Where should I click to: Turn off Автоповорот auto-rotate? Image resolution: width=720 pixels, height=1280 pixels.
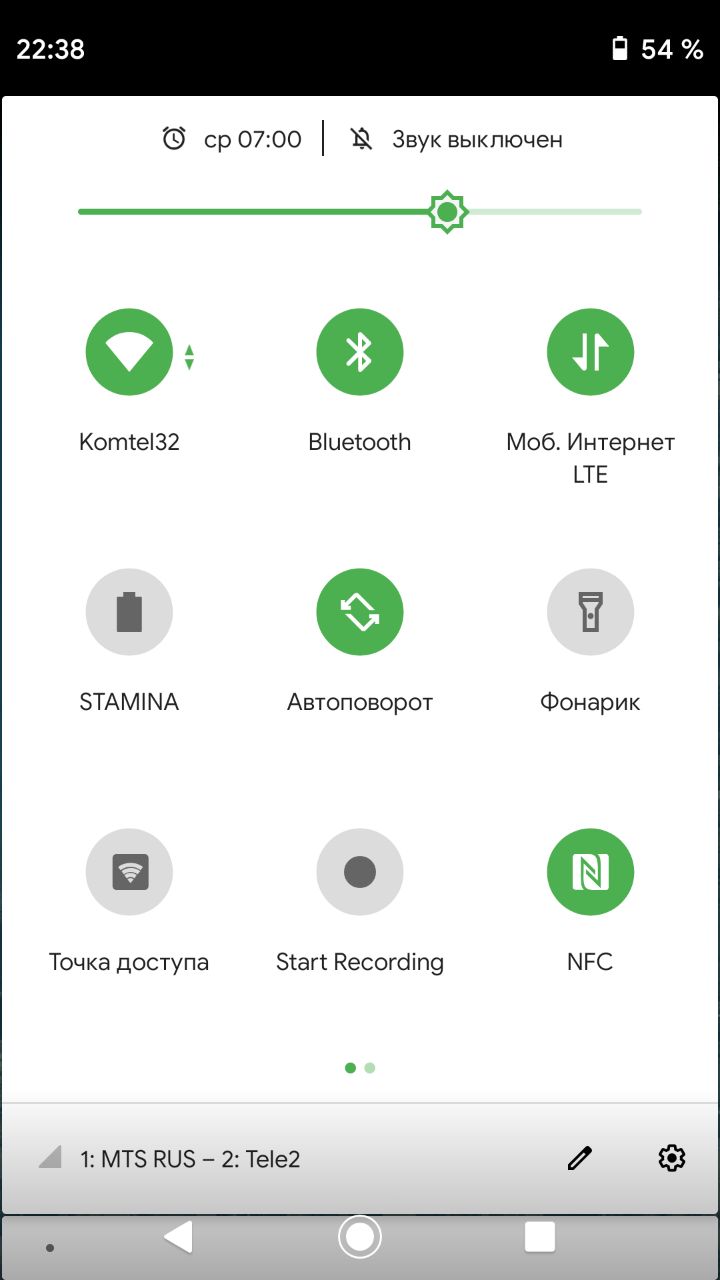point(360,612)
